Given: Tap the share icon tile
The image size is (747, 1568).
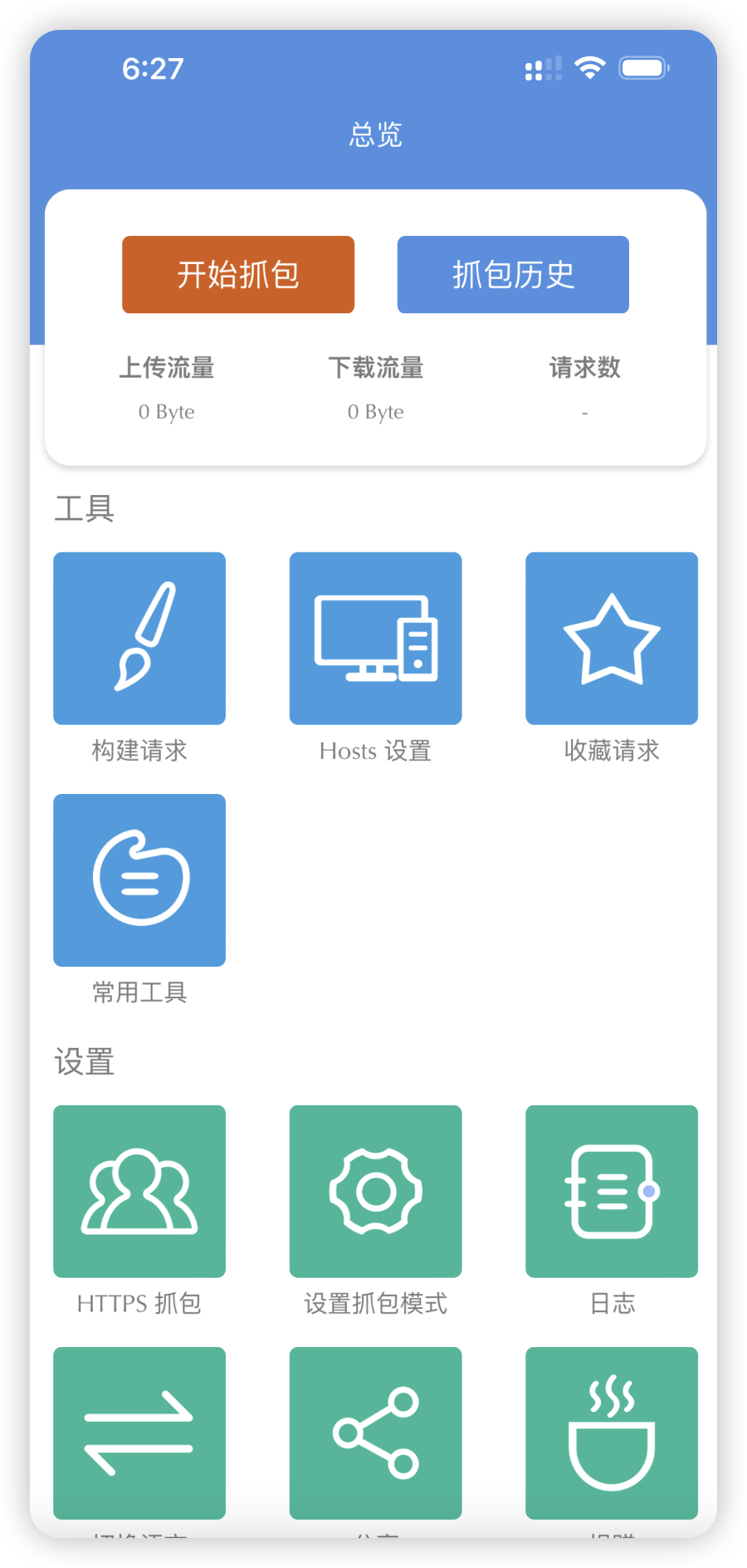Looking at the screenshot, I should 375,1433.
